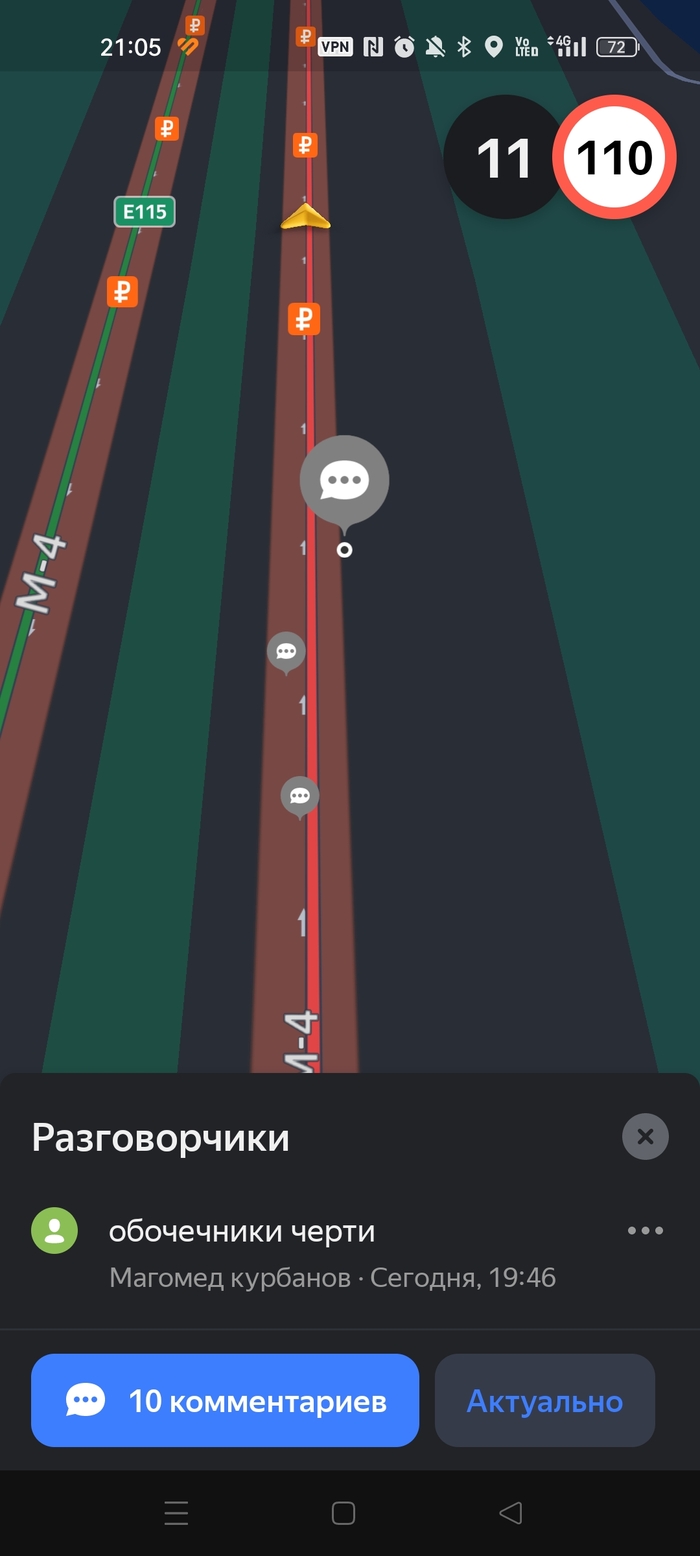The width and height of the screenshot is (700, 1556).
Task: Go back using system navigation
Action: coord(510,1513)
